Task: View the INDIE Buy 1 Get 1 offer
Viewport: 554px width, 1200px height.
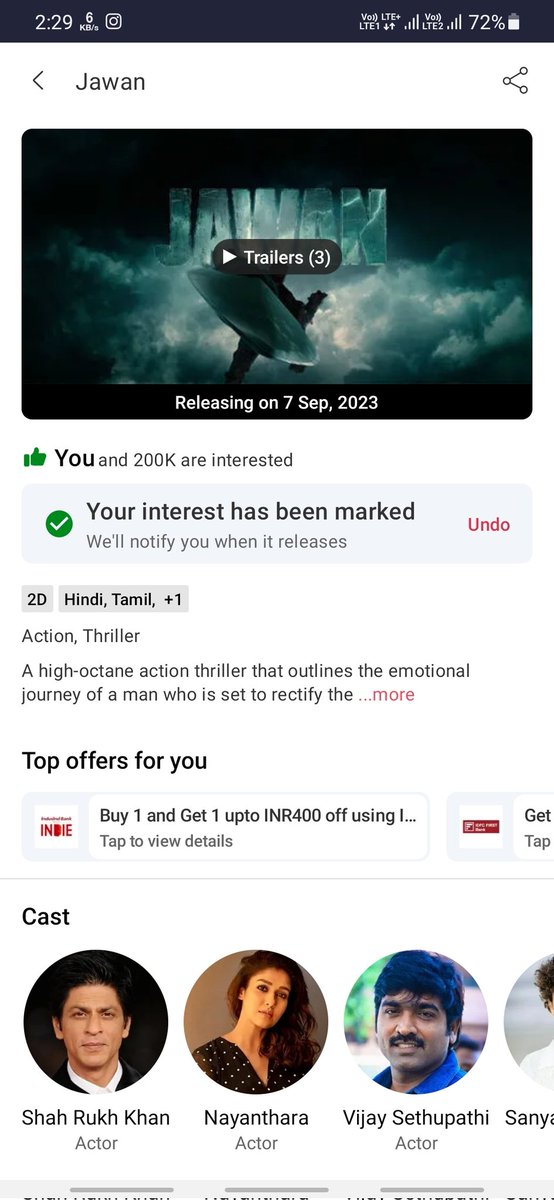Action: pyautogui.click(x=226, y=827)
